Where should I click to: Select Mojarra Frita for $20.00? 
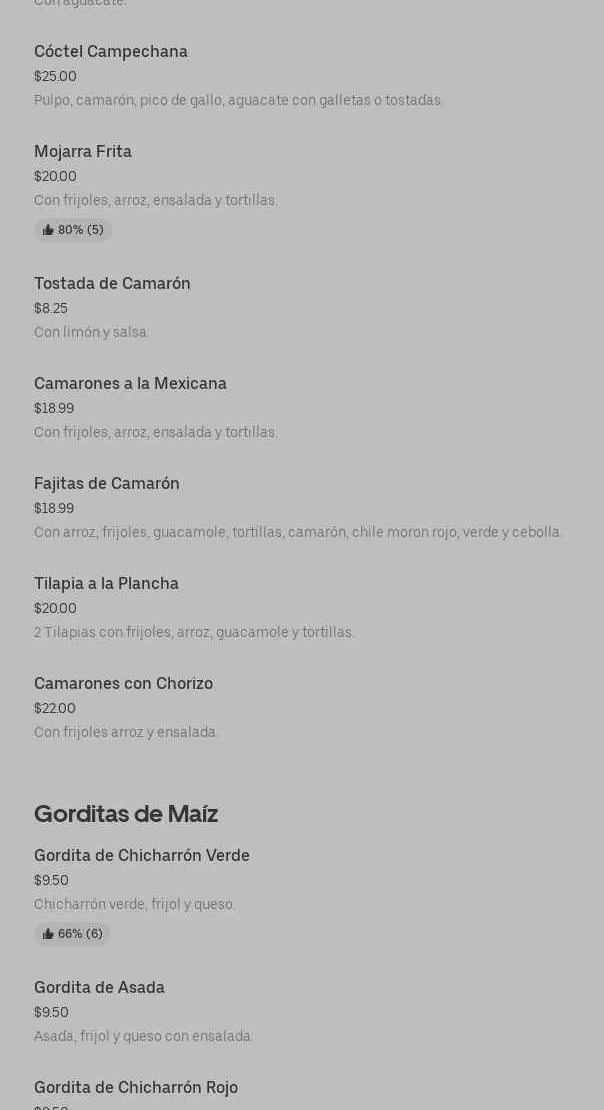tap(83, 152)
